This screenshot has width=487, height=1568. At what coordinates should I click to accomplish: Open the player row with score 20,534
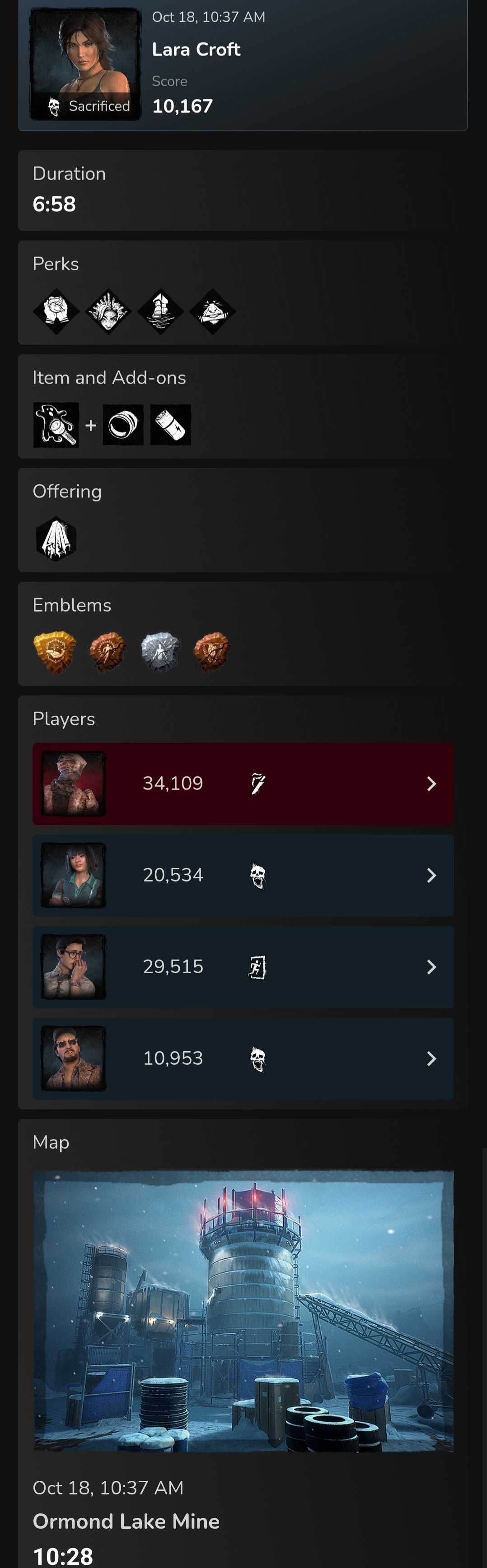243,875
